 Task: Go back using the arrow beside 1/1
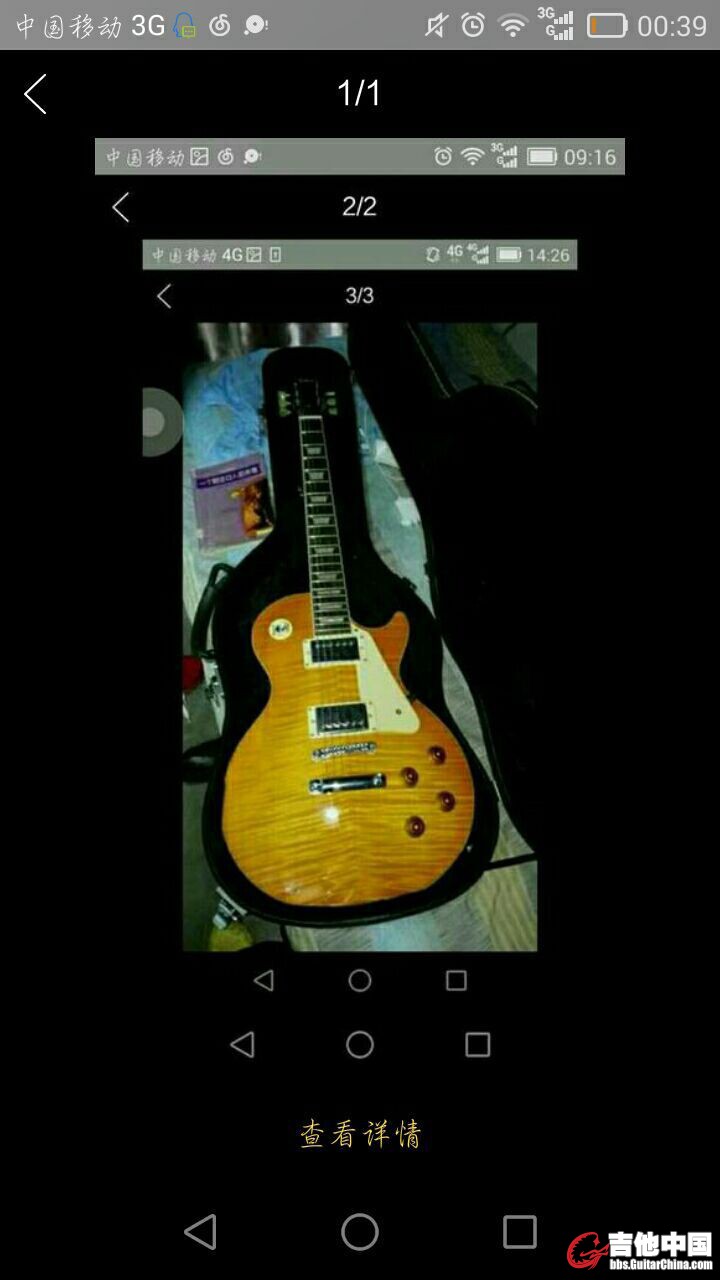[36, 95]
